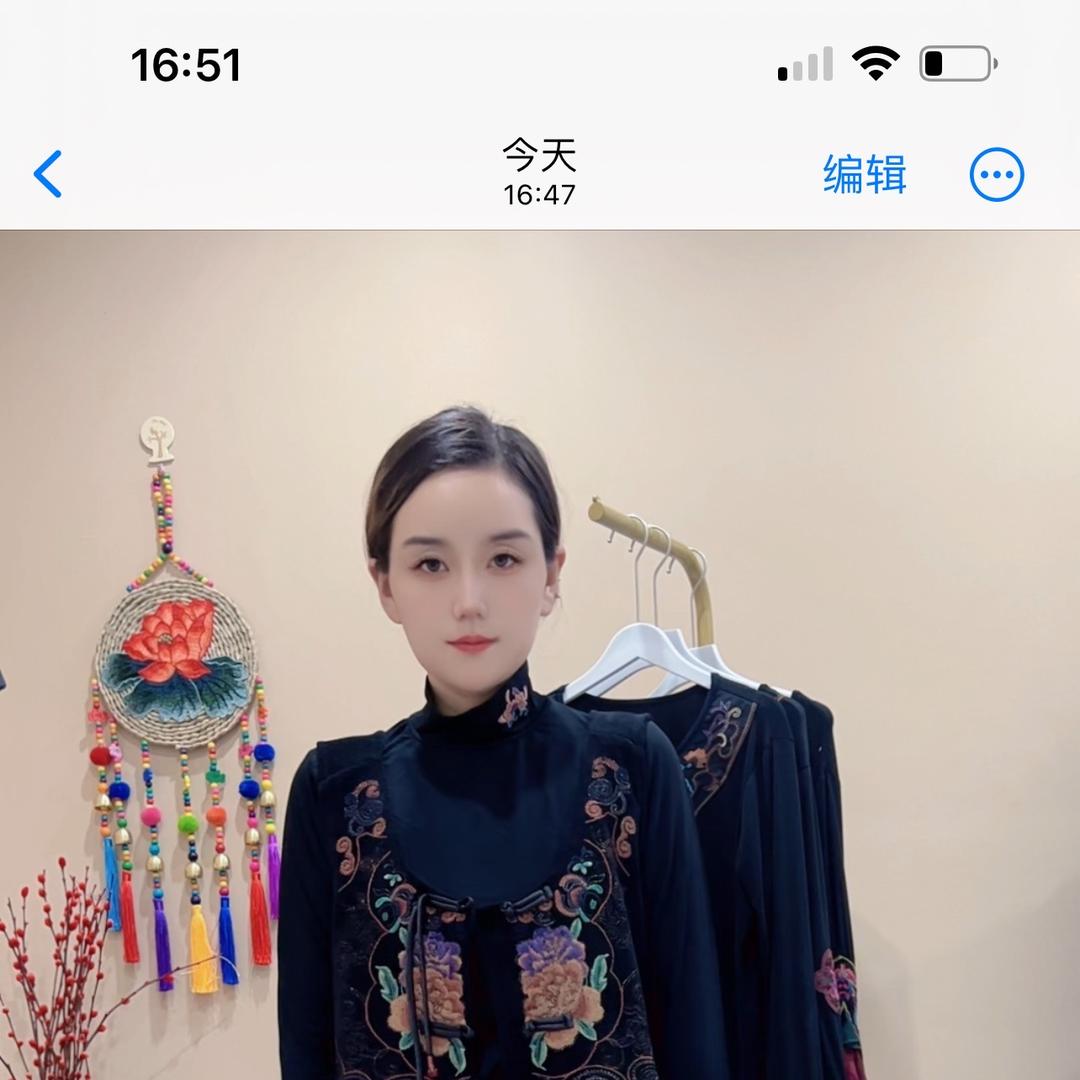Image resolution: width=1080 pixels, height=1080 pixels.
Task: Open the more options ellipsis menu
Action: [x=996, y=175]
